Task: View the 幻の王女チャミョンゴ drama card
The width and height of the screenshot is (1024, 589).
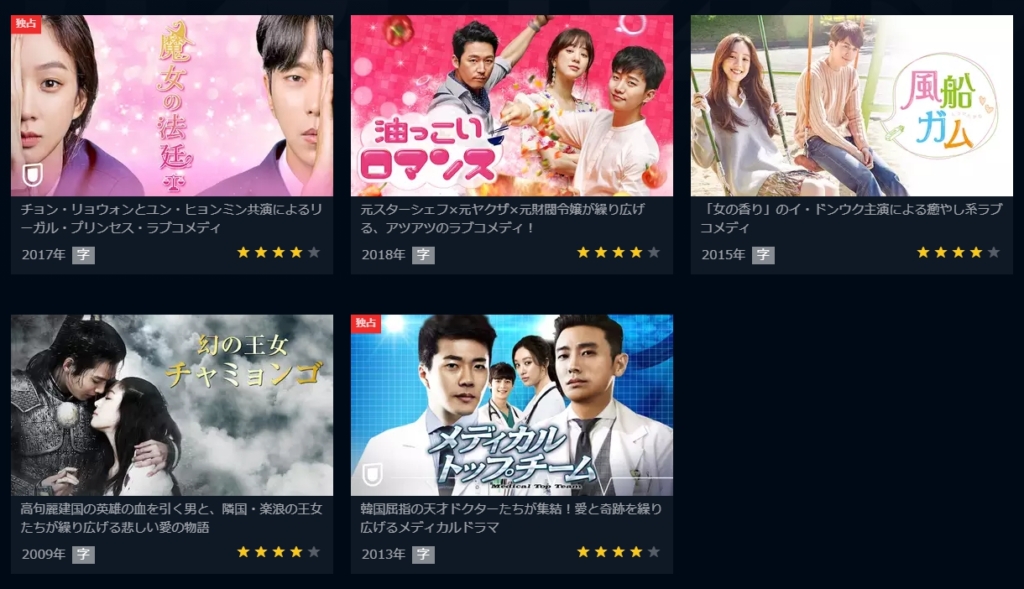Action: 172,405
